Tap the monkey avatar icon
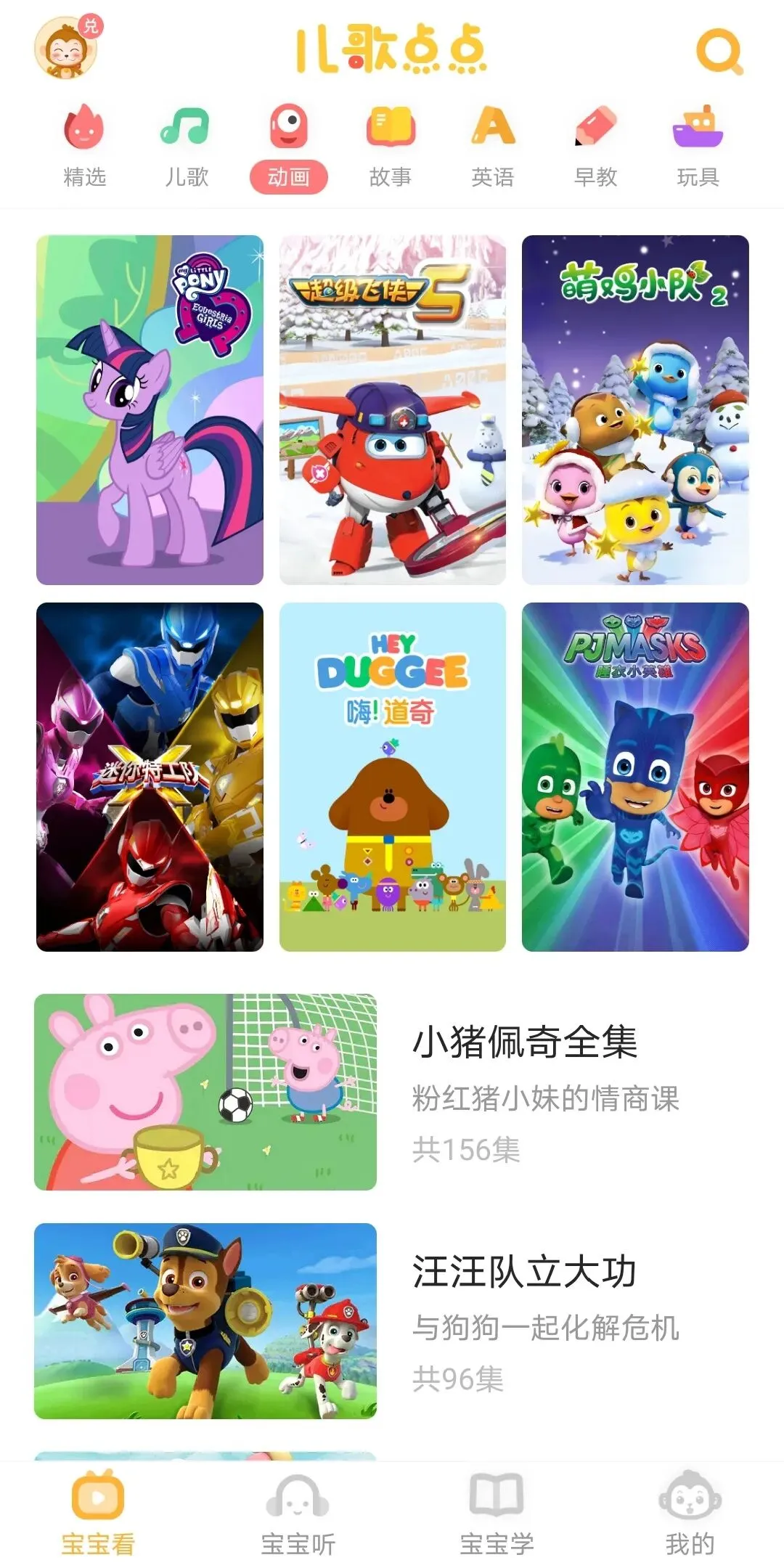The width and height of the screenshot is (784, 1568). (65, 49)
